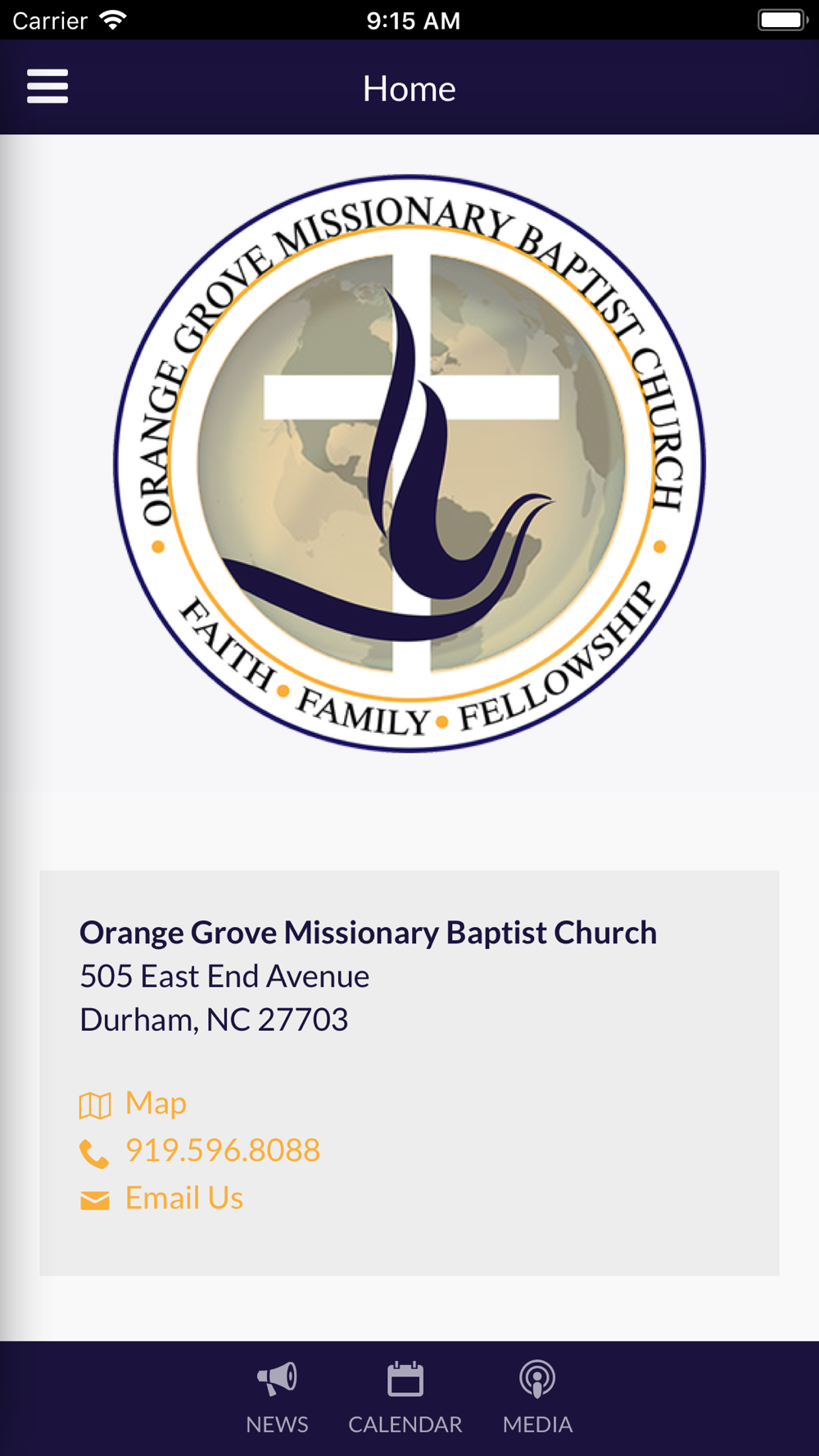Open the Calendar tab
Image resolution: width=819 pixels, height=1456 pixels.
pos(405,1398)
